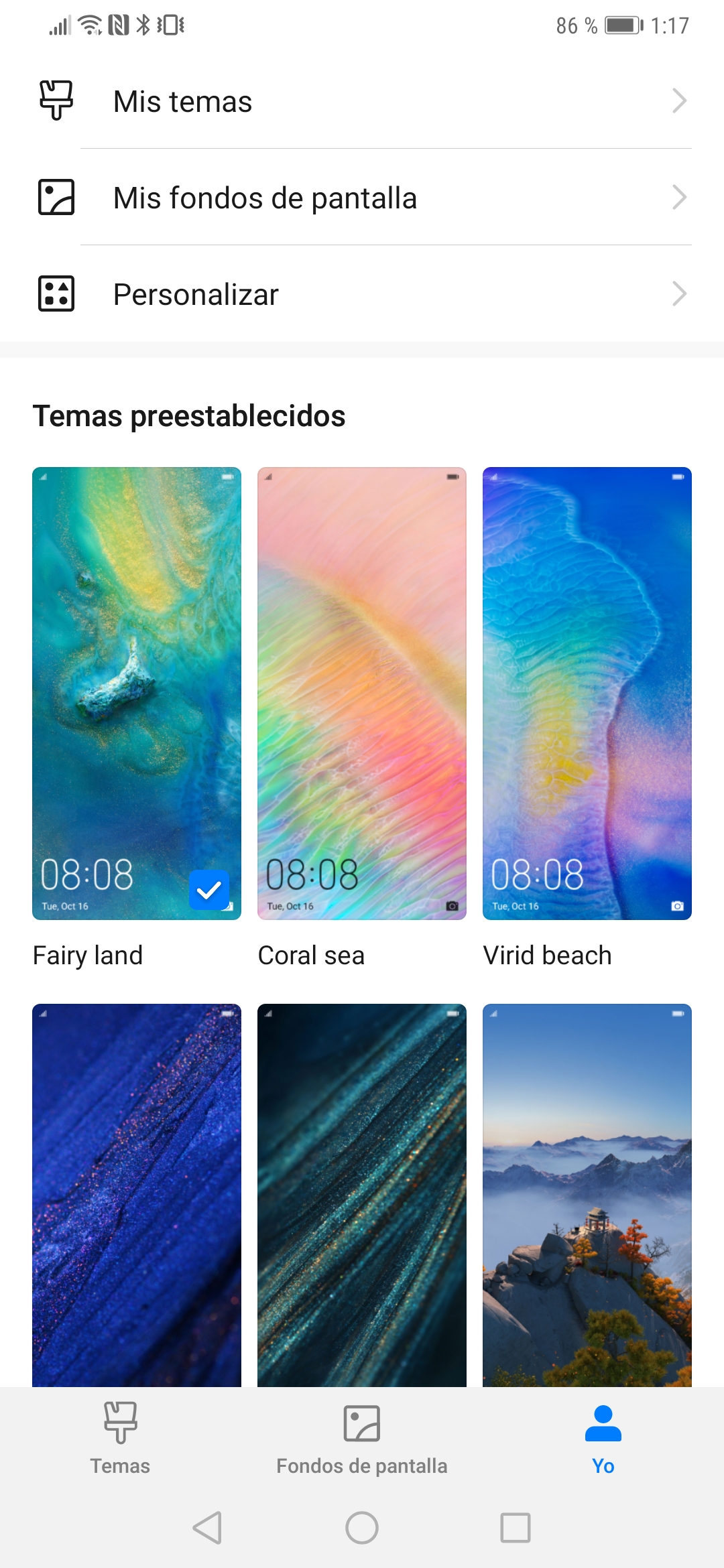Screen dimensions: 724x1568
Task: Open Mis fondos de pantalla
Action: click(x=362, y=198)
